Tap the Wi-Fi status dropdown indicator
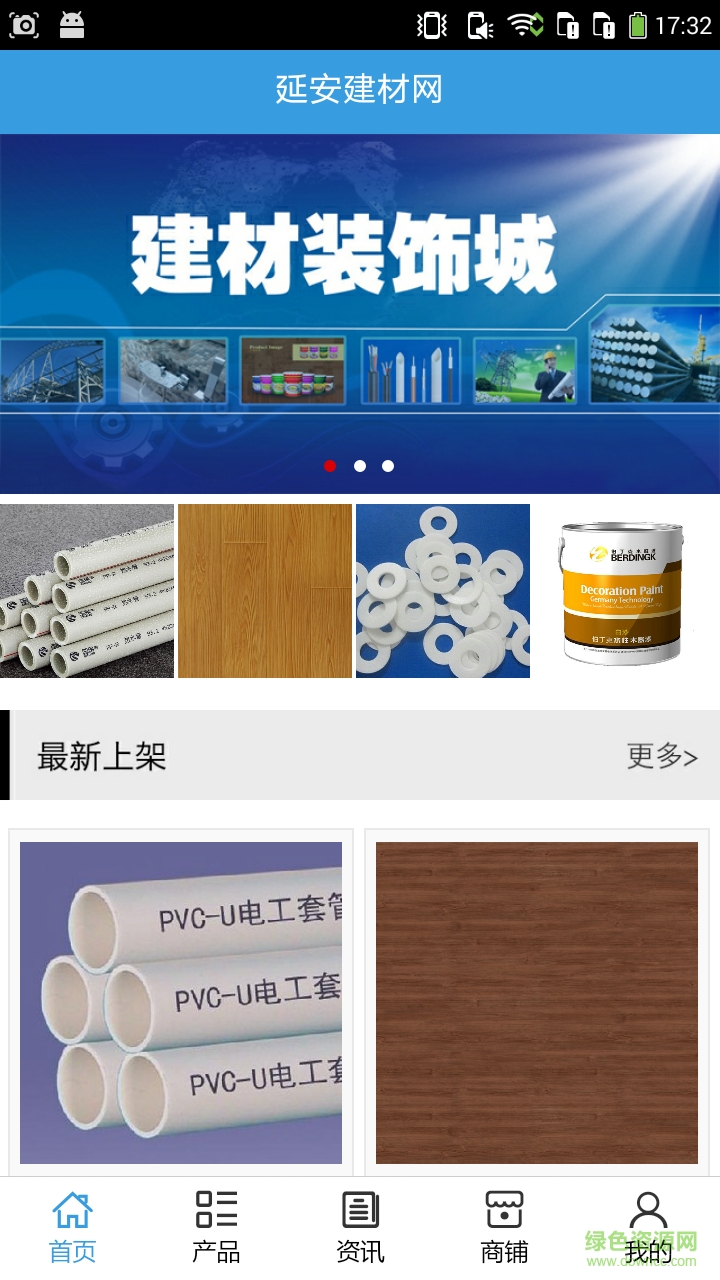Image resolution: width=720 pixels, height=1280 pixels. coord(525,25)
